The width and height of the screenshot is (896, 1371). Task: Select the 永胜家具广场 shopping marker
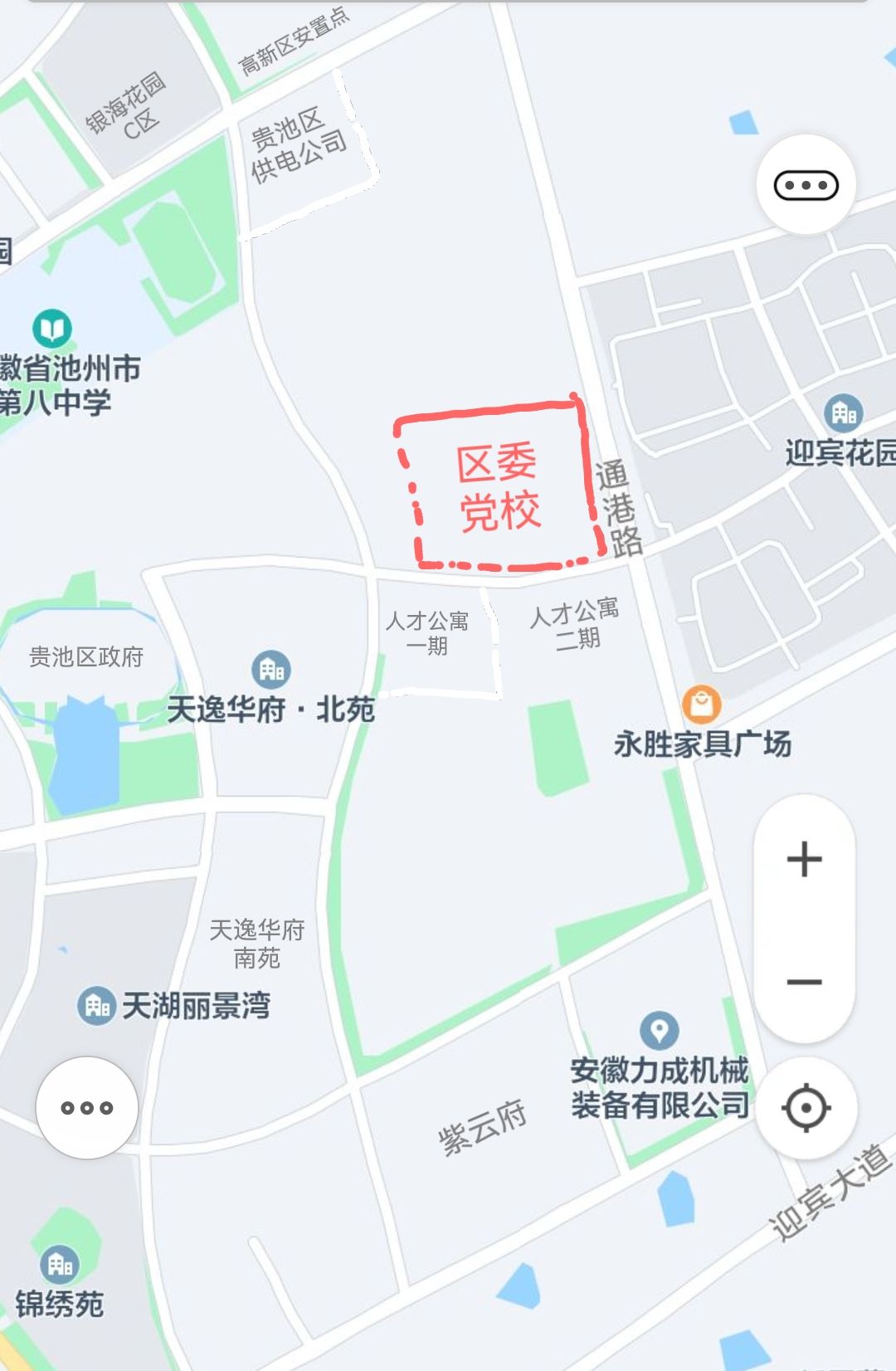tap(702, 705)
